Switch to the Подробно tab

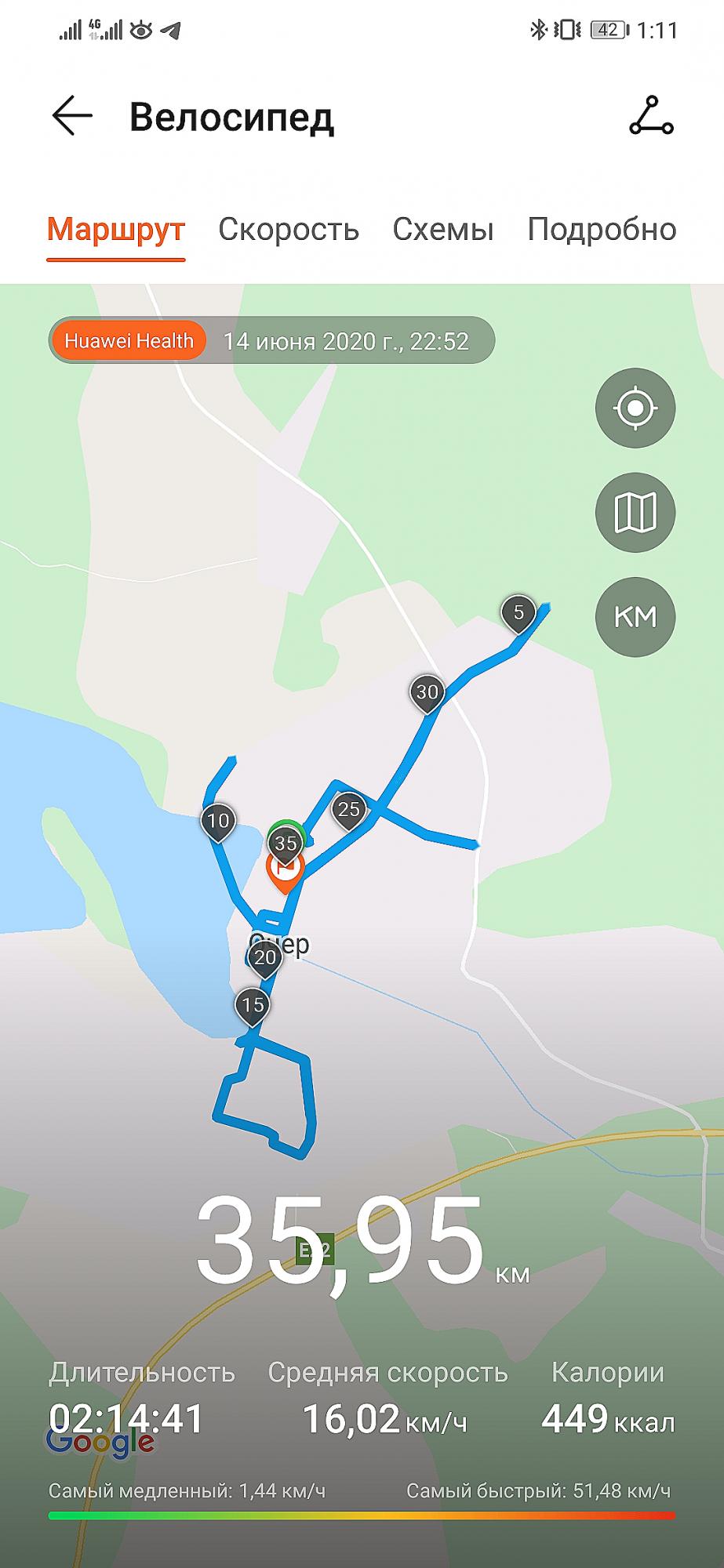coord(602,230)
